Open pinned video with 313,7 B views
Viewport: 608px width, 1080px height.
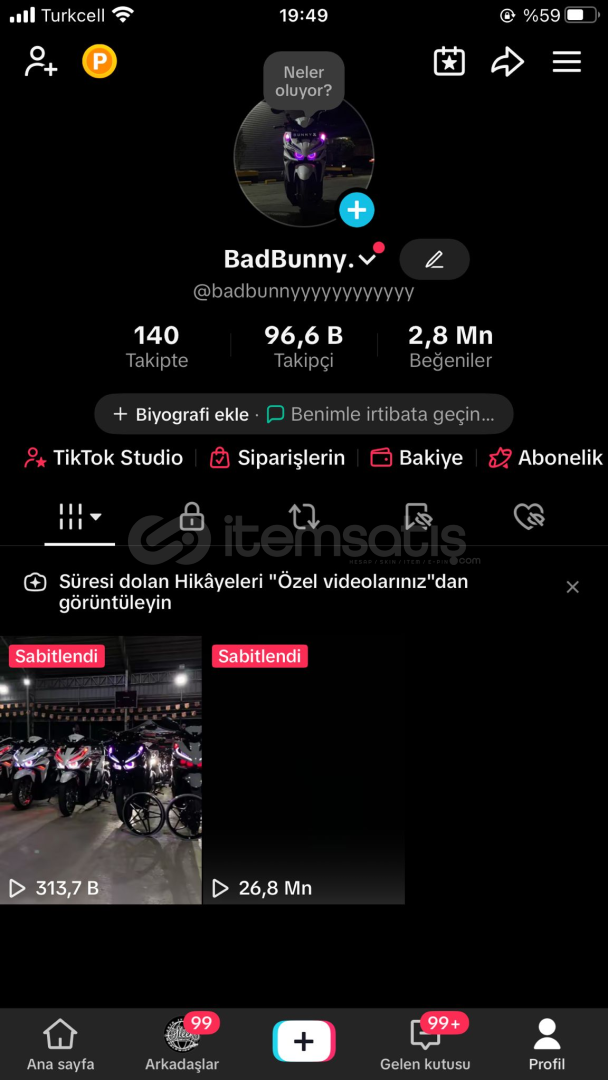[x=101, y=770]
